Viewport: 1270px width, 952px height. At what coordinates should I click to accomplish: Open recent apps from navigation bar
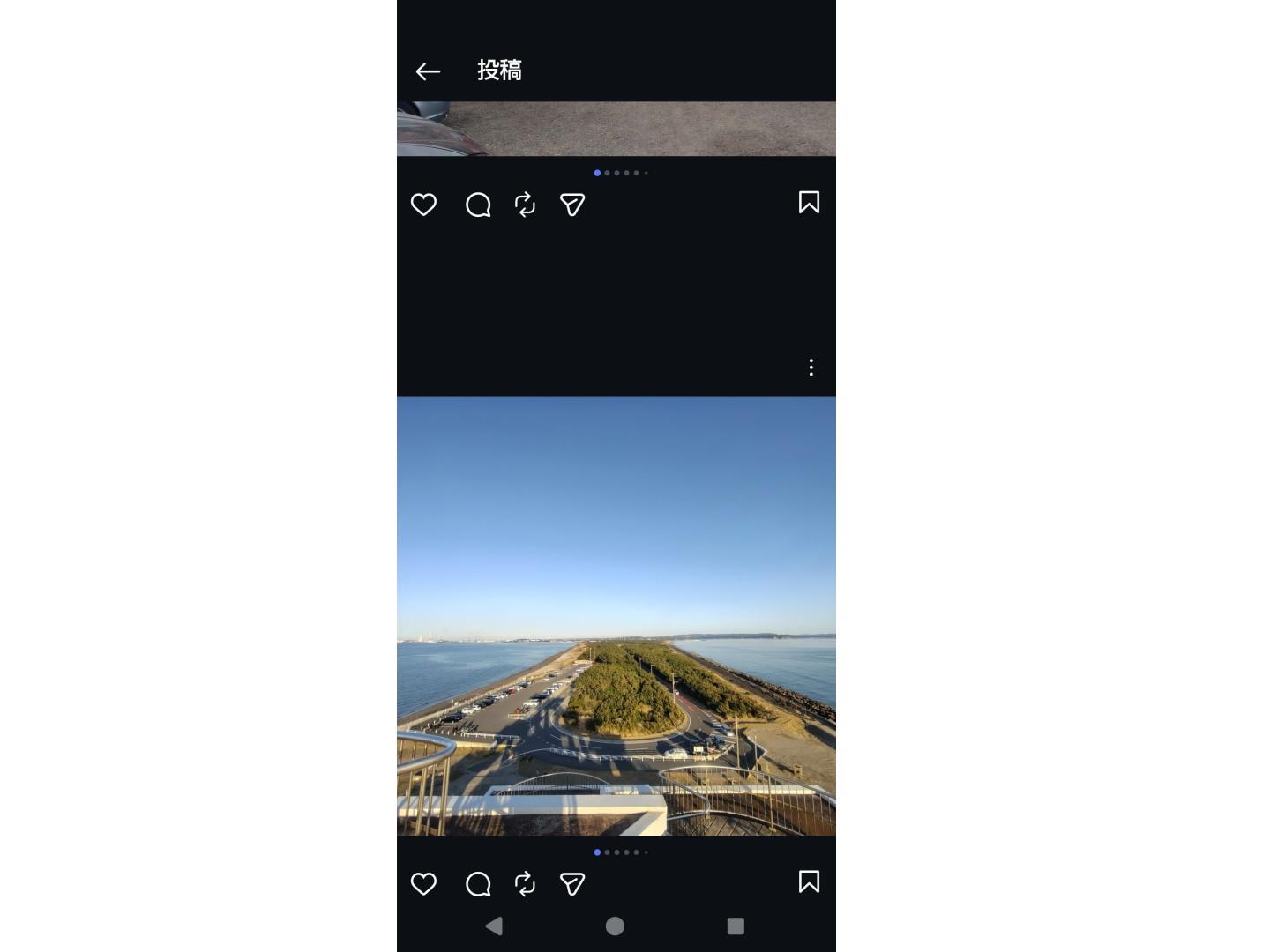[x=736, y=926]
